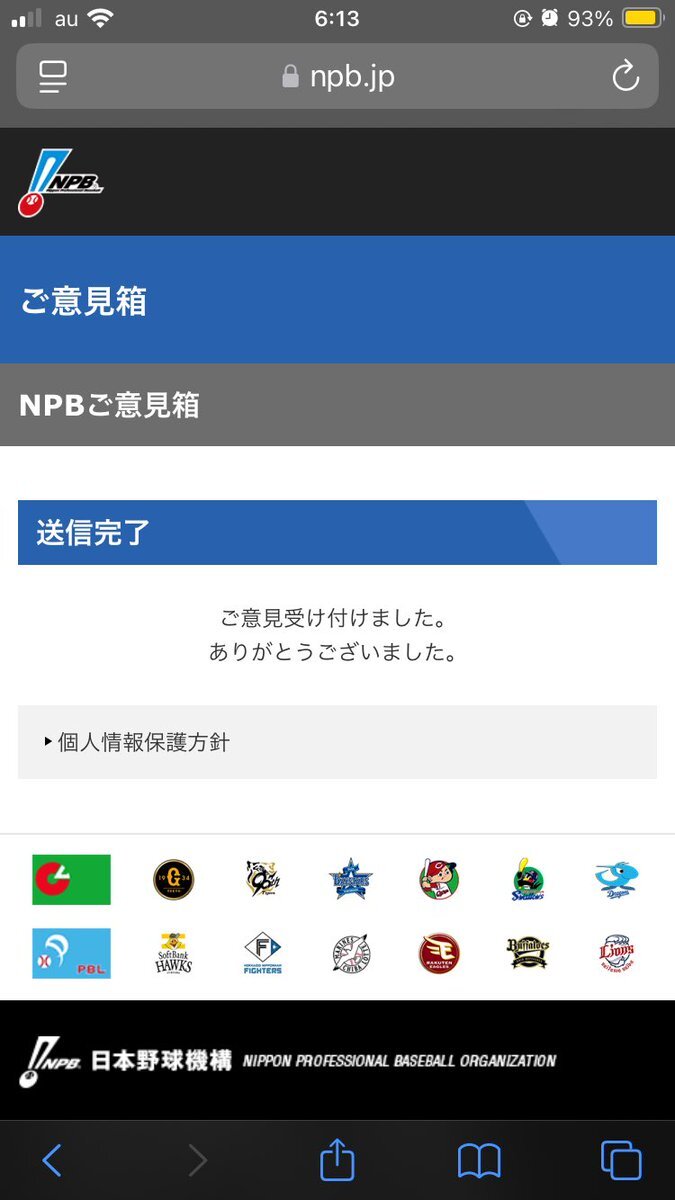Open the DeNA BayStars team logo
This screenshot has height=1200, width=675.
pos(350,880)
